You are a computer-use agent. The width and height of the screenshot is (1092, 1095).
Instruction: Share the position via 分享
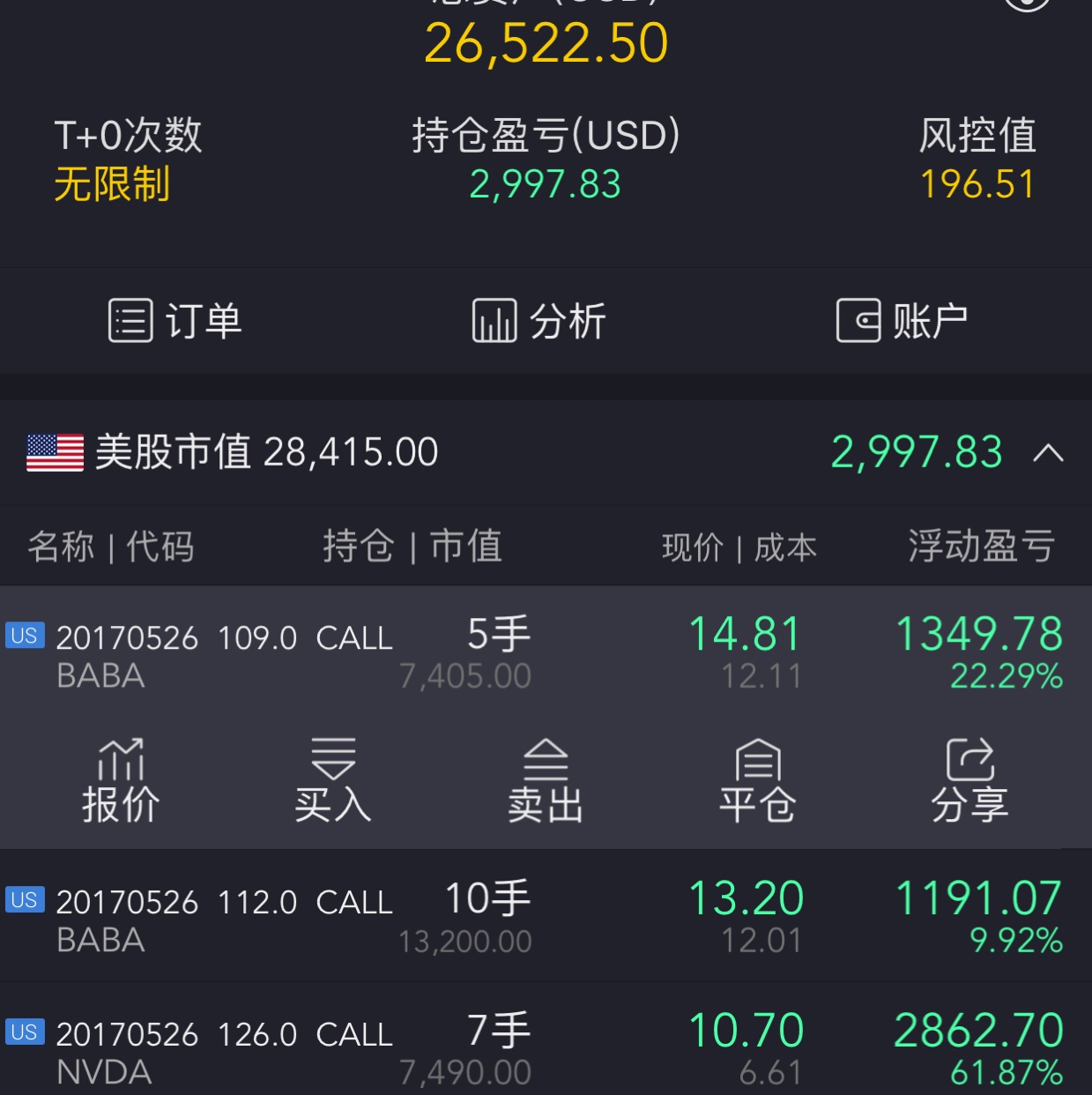(x=969, y=781)
